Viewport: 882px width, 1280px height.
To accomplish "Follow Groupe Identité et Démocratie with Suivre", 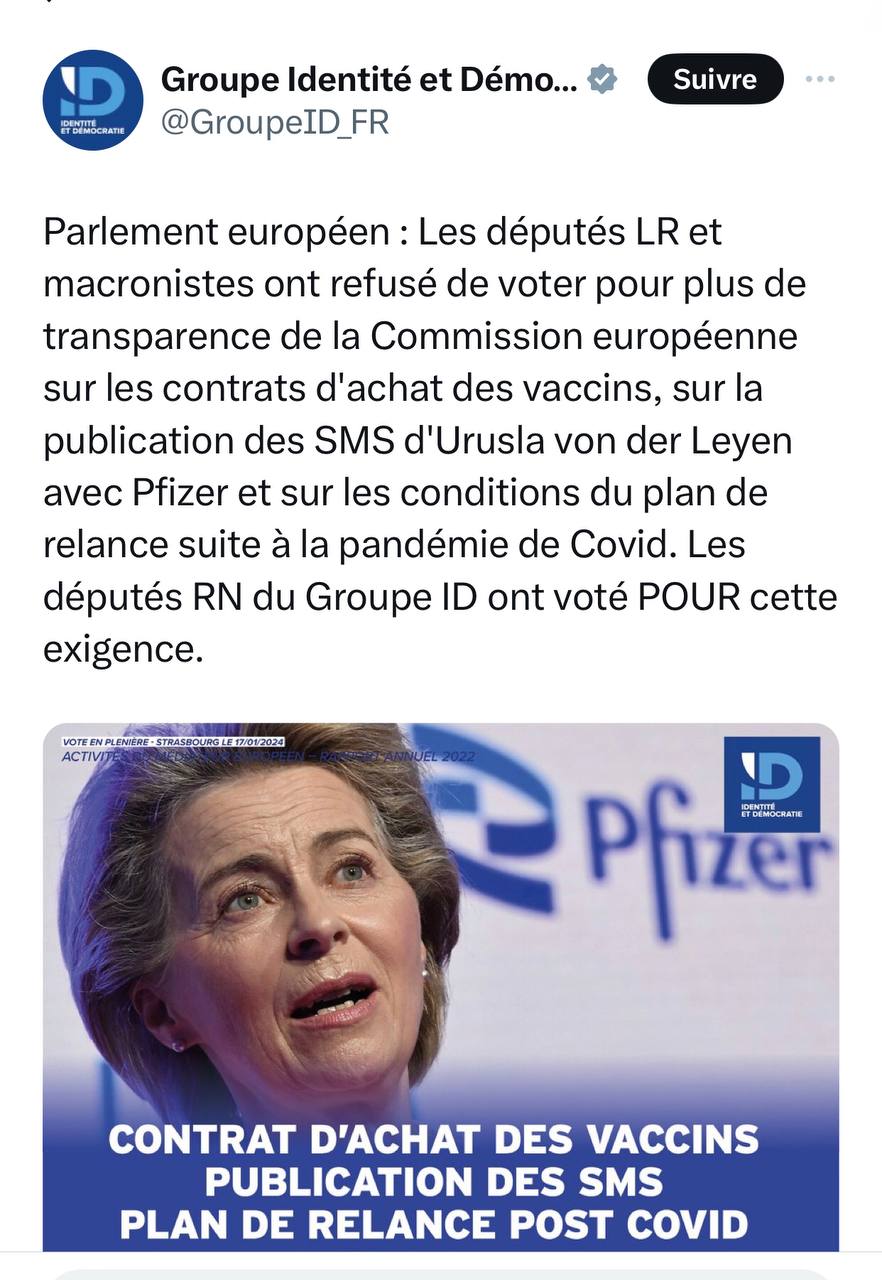I will 714,79.
